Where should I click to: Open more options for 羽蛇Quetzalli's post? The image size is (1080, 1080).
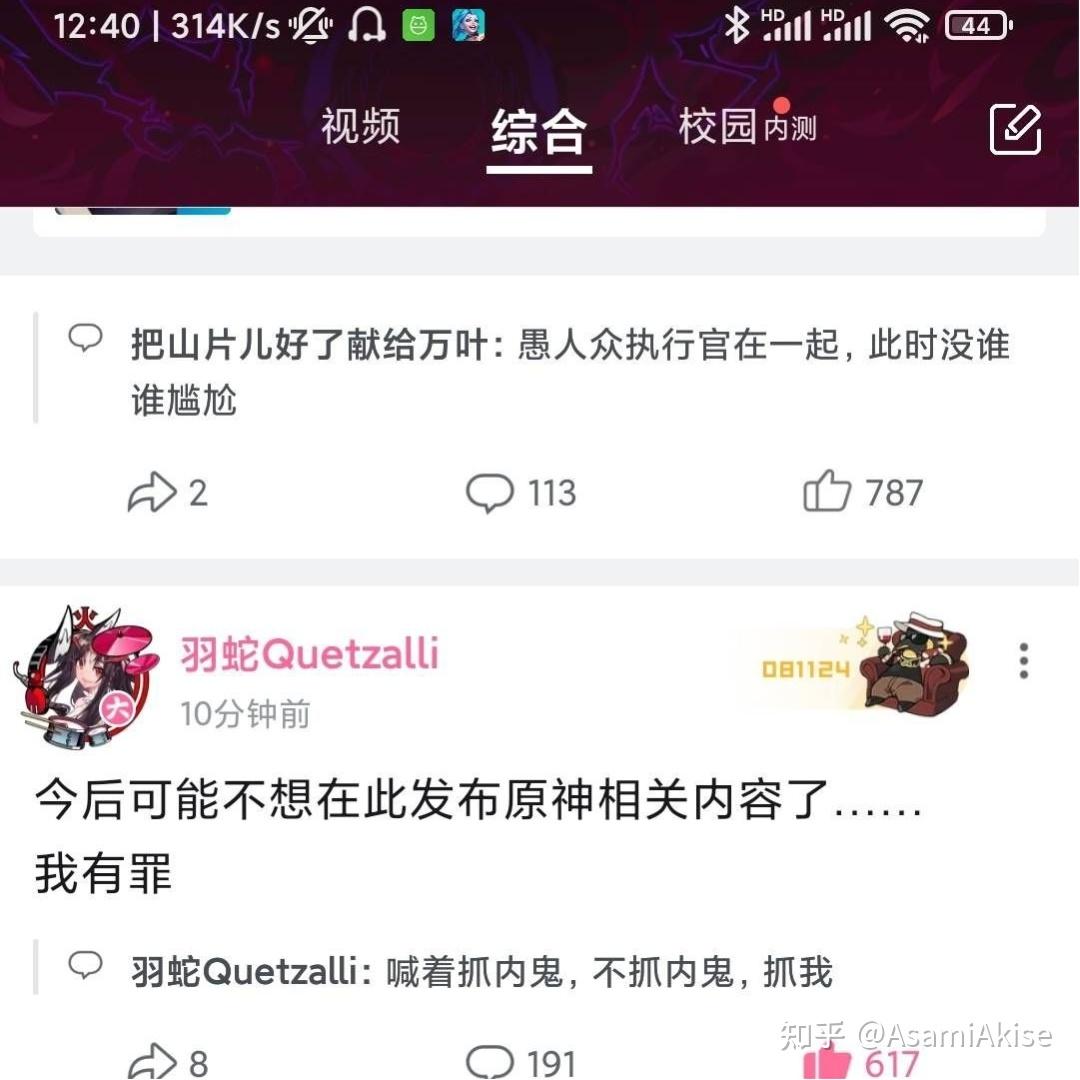click(x=1023, y=661)
